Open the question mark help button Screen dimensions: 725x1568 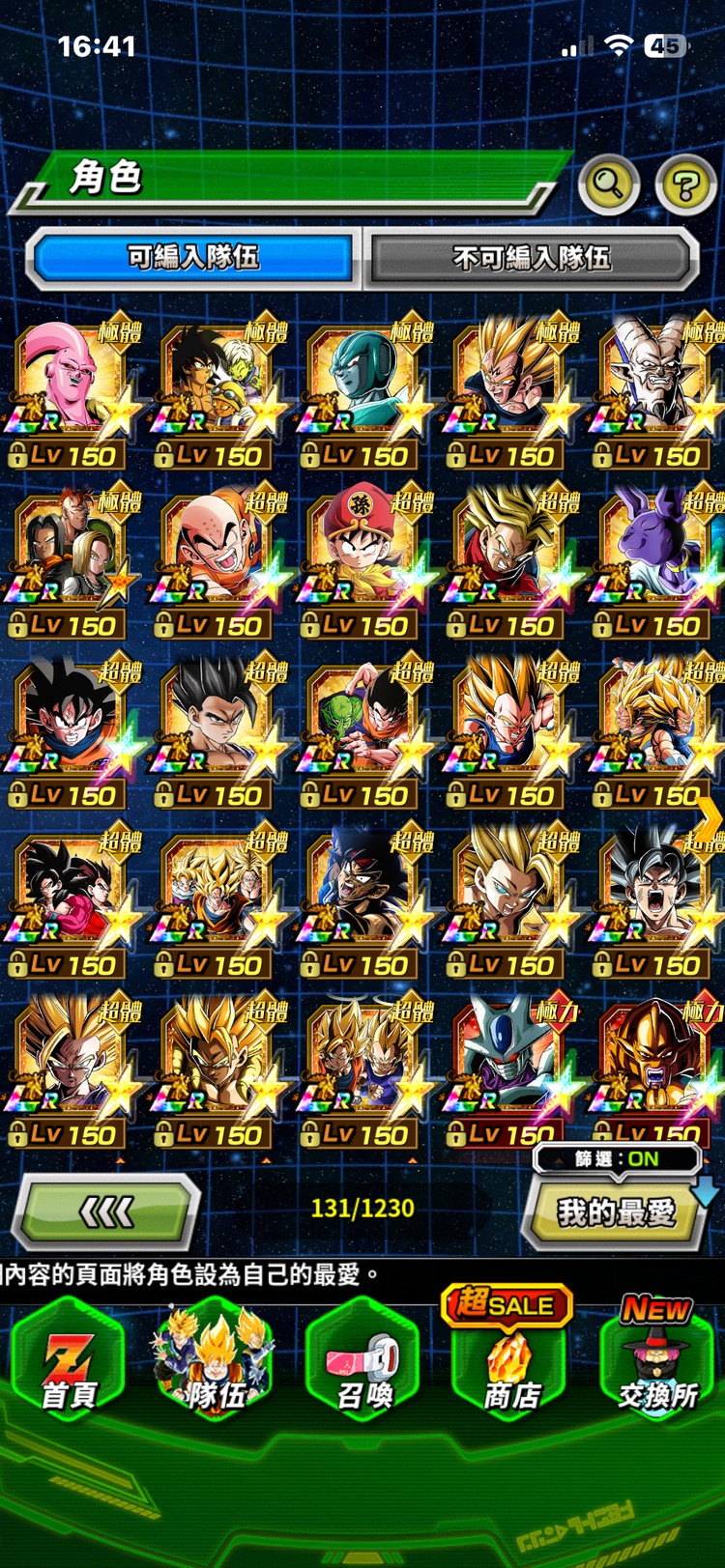coord(685,184)
